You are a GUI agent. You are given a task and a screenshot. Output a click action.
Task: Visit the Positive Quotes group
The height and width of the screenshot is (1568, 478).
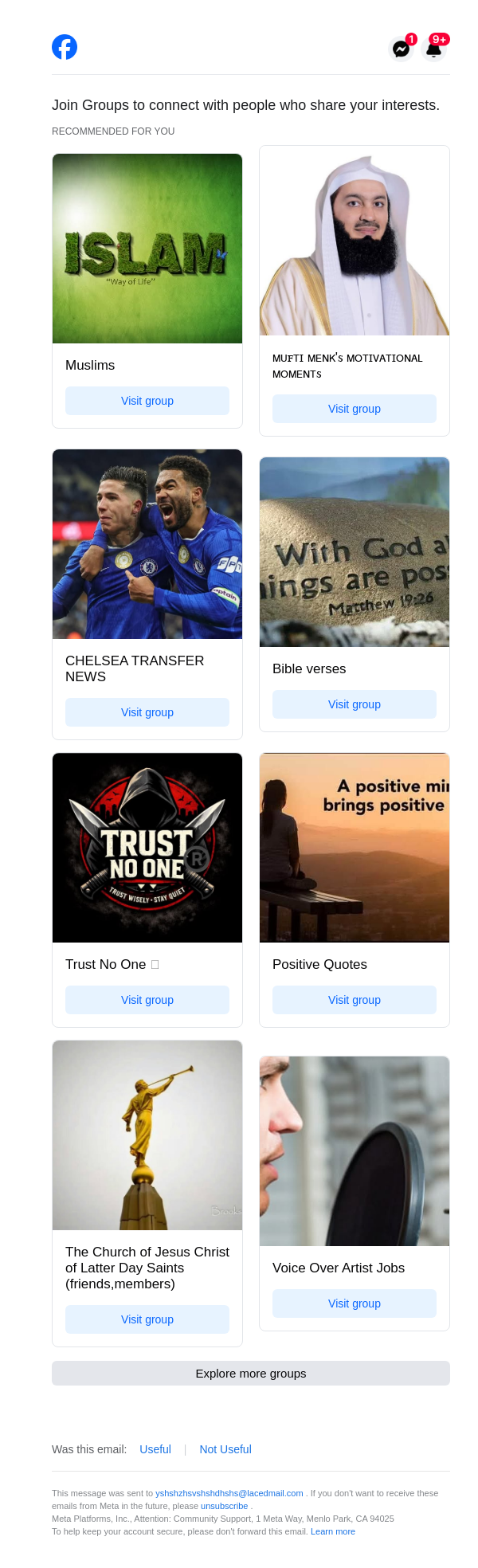[355, 1000]
